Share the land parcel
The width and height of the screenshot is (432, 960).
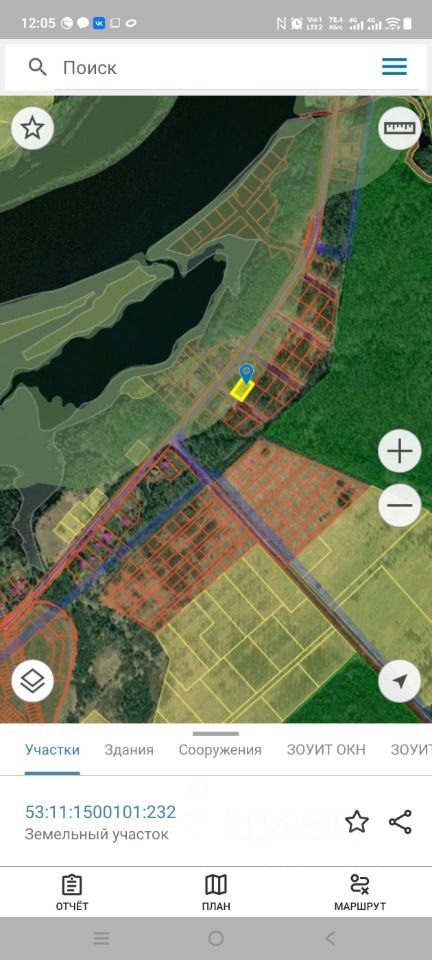click(x=400, y=822)
